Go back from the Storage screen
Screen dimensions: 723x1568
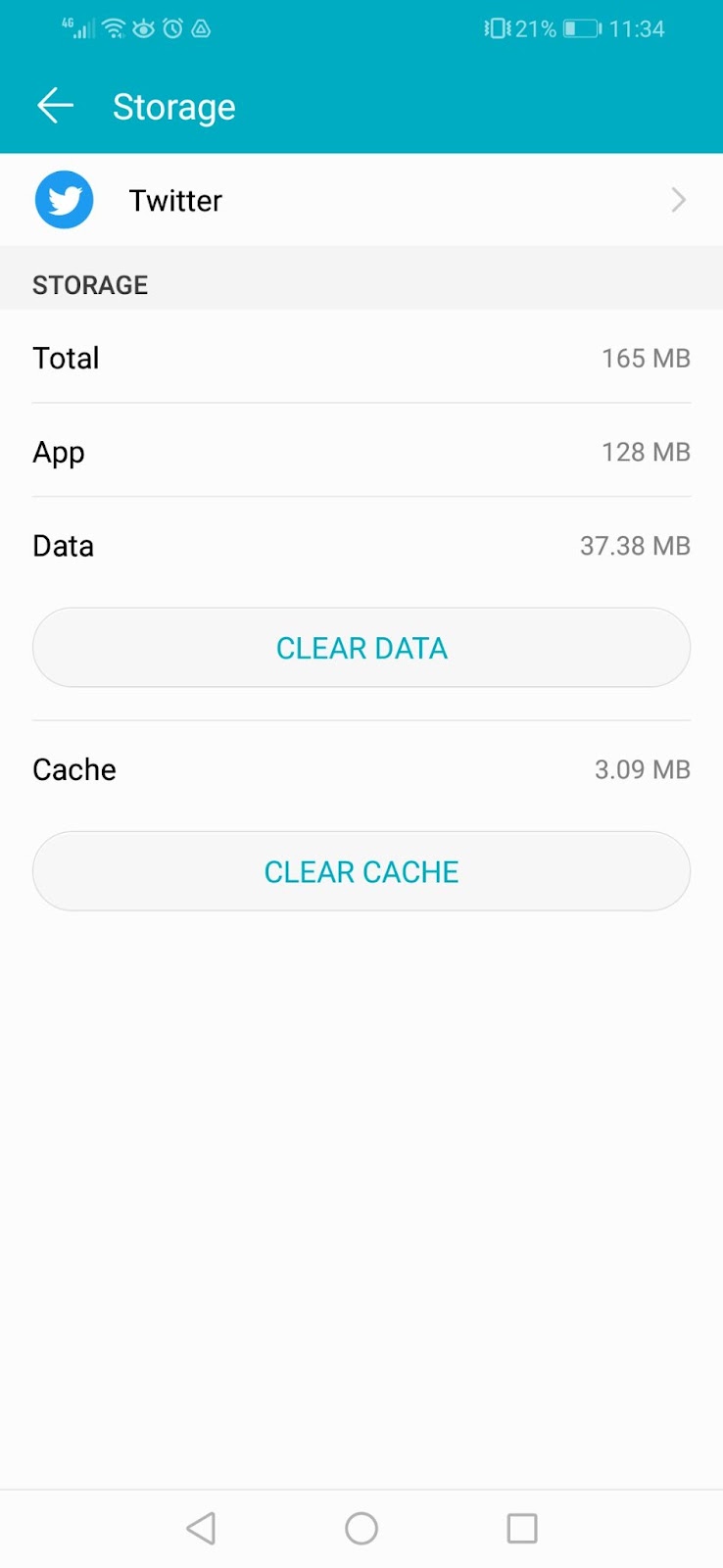click(x=56, y=106)
